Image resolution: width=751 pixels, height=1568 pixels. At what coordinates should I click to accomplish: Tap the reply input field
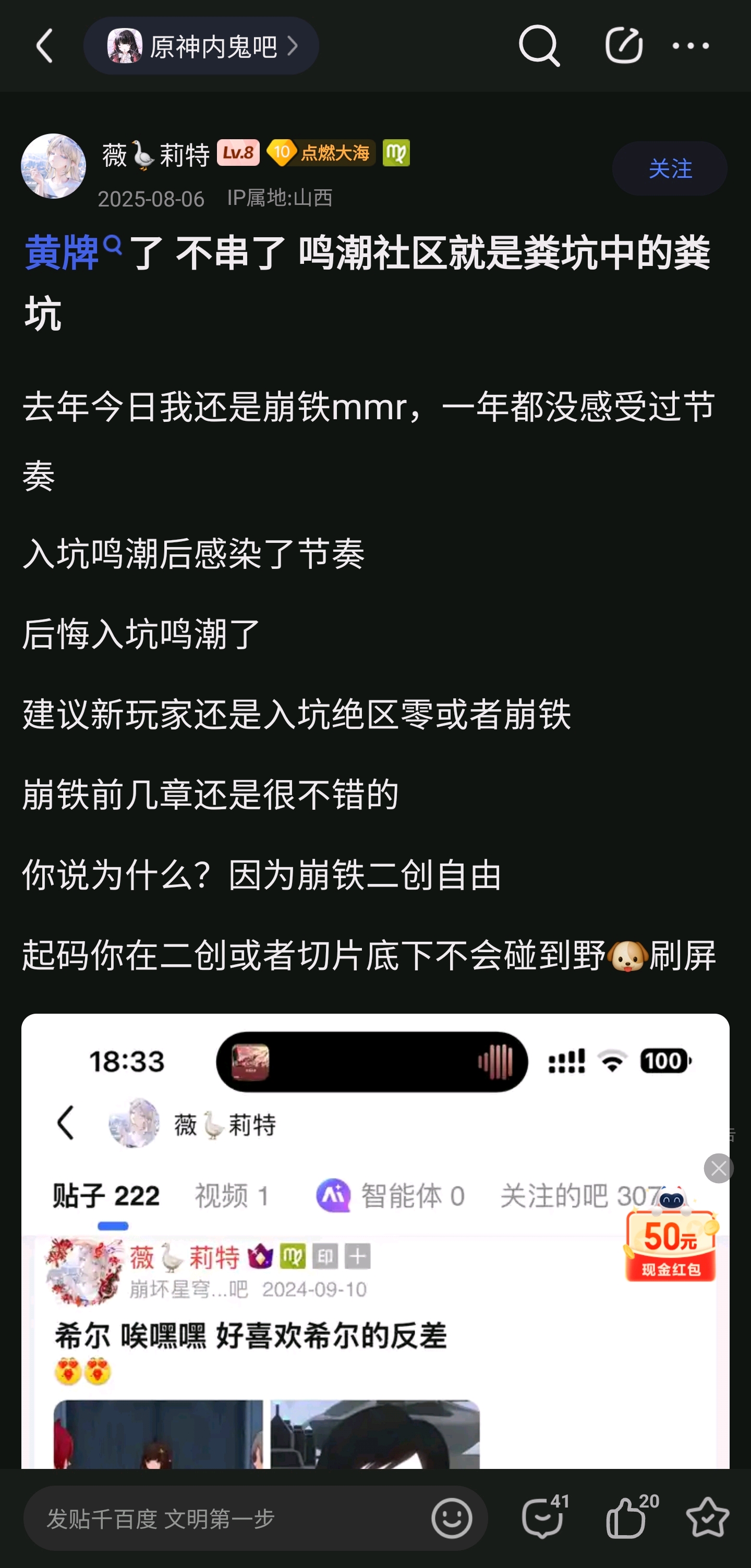225,1518
